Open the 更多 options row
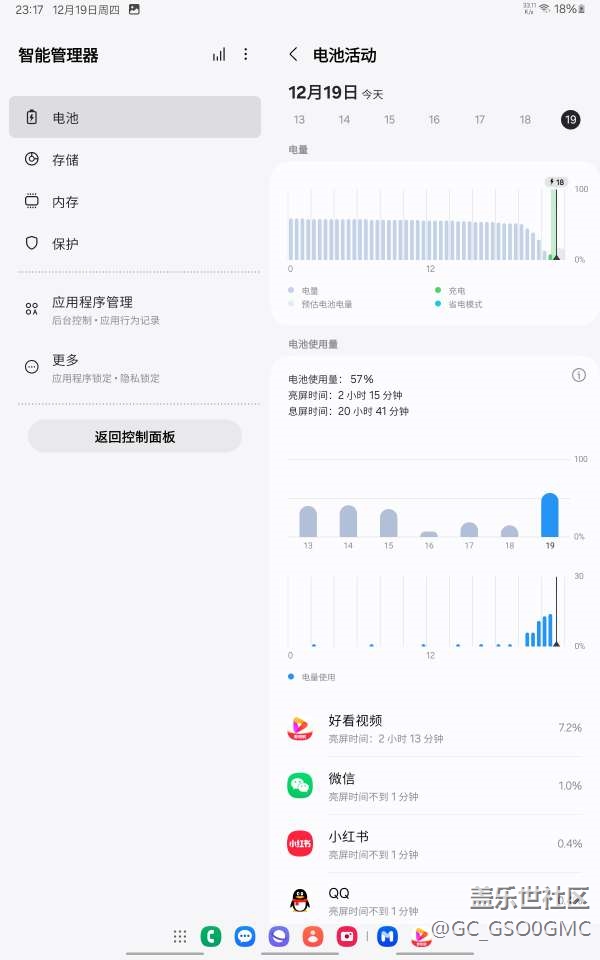This screenshot has height=960, width=600. [x=135, y=367]
